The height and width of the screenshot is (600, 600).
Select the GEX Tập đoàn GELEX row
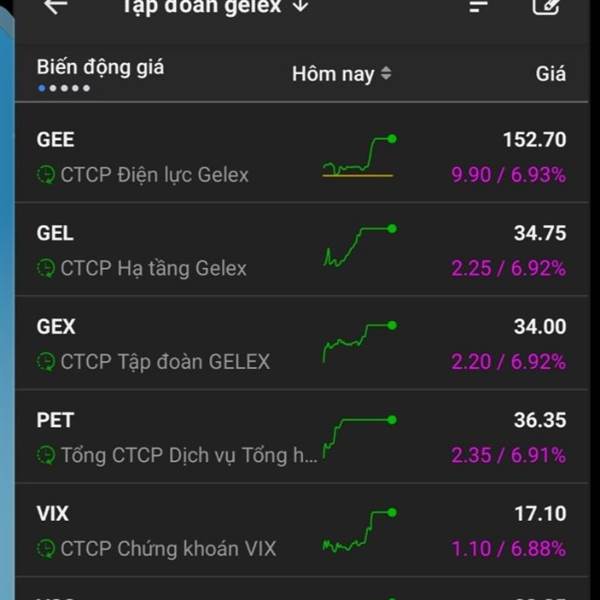pos(300,343)
